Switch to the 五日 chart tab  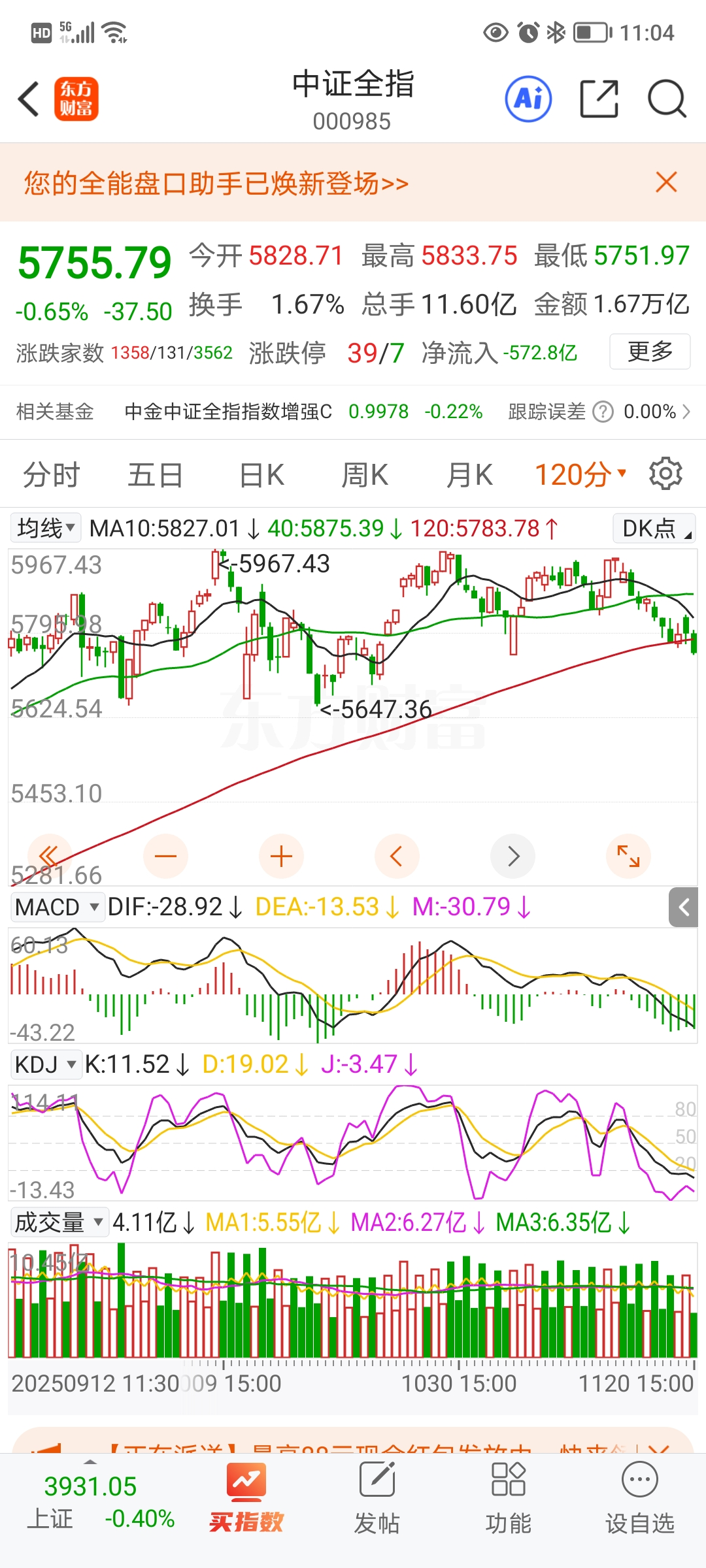155,475
